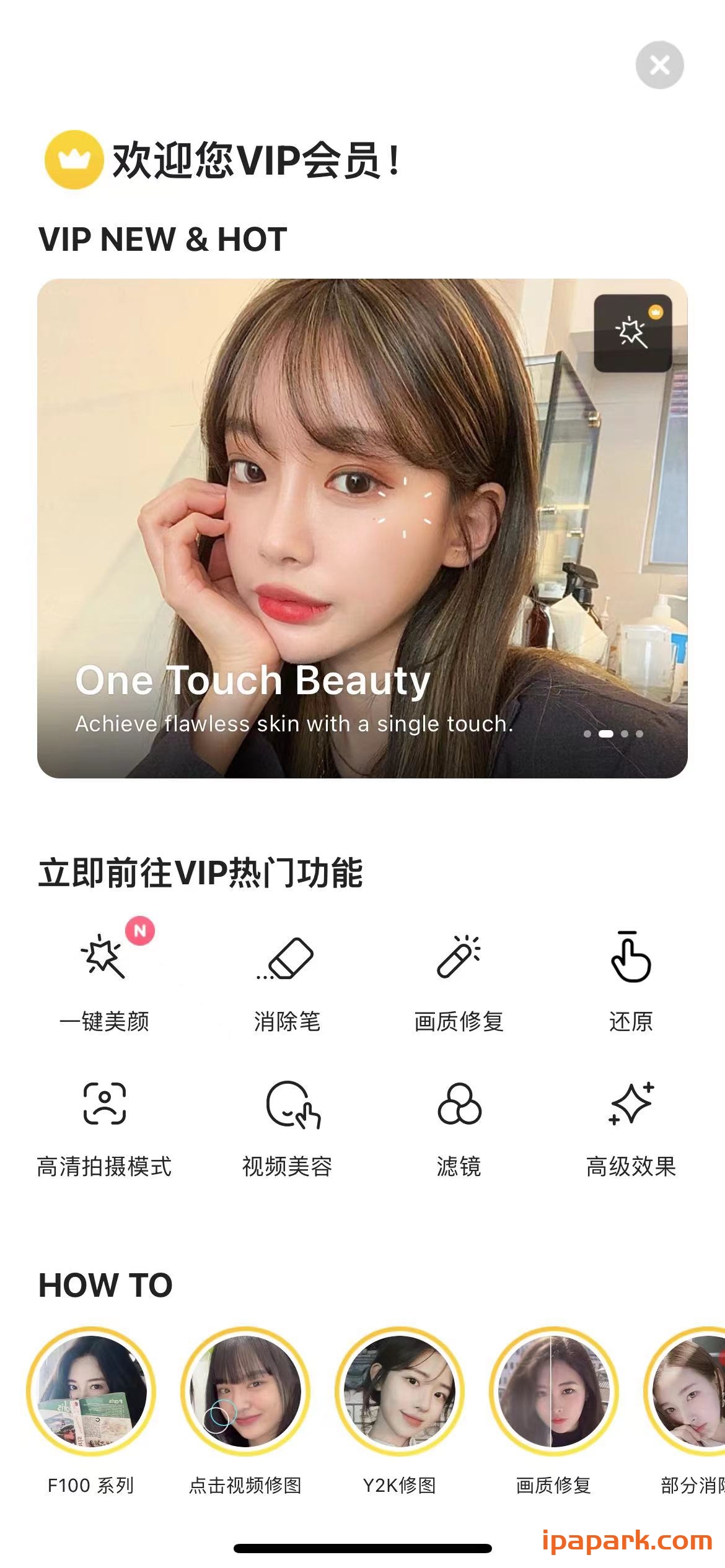The height and width of the screenshot is (1568, 725).
Task: Open the 滤镜 filters
Action: (x=459, y=1127)
